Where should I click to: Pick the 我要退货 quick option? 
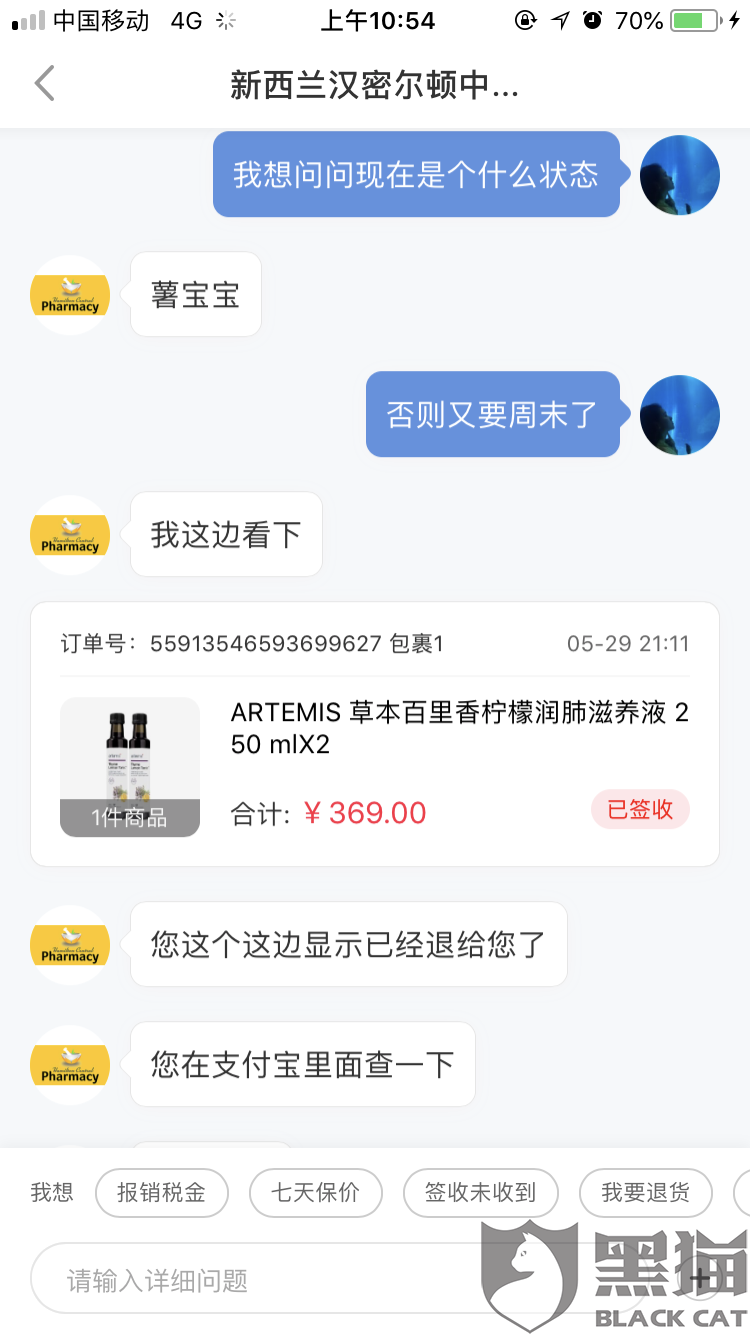point(645,1192)
